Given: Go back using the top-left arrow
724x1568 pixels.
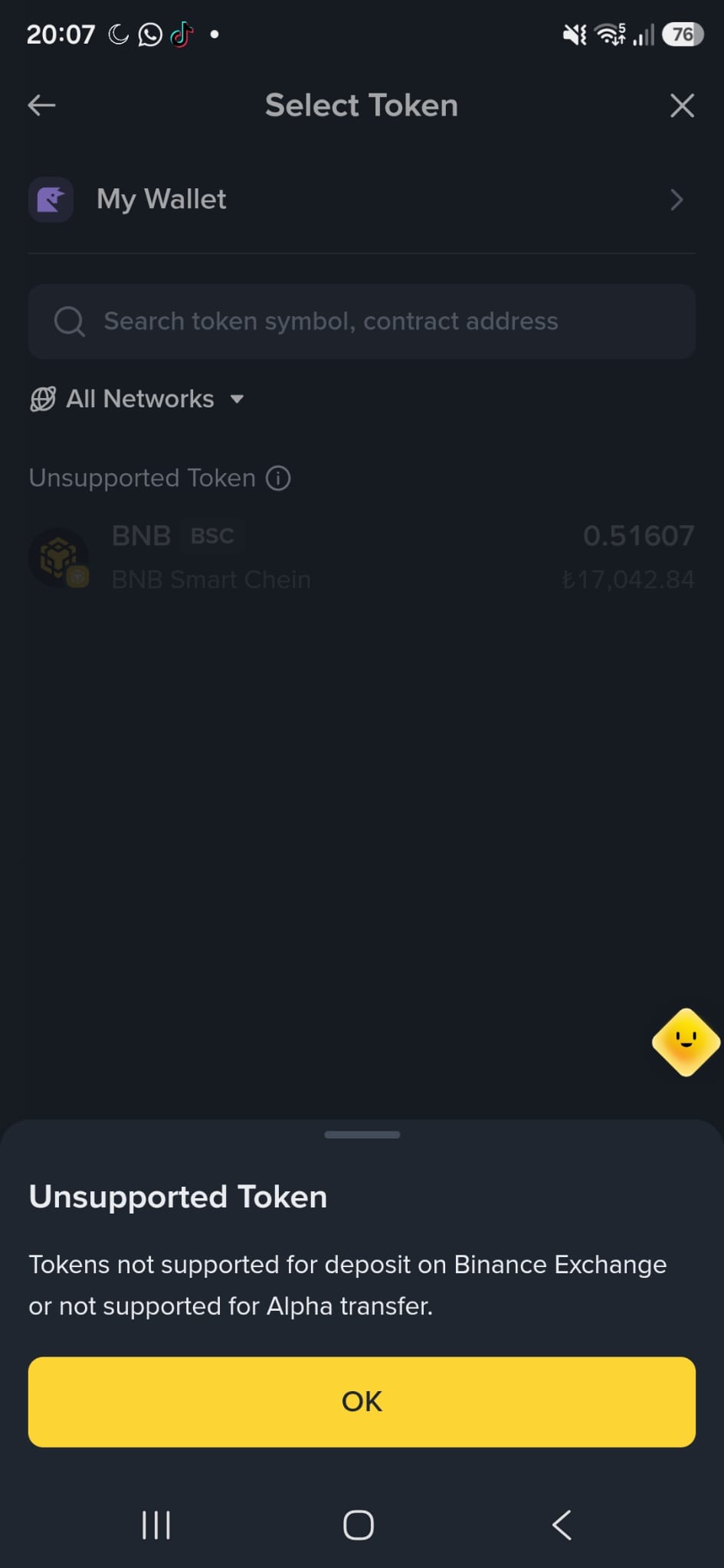Looking at the screenshot, I should [41, 106].
